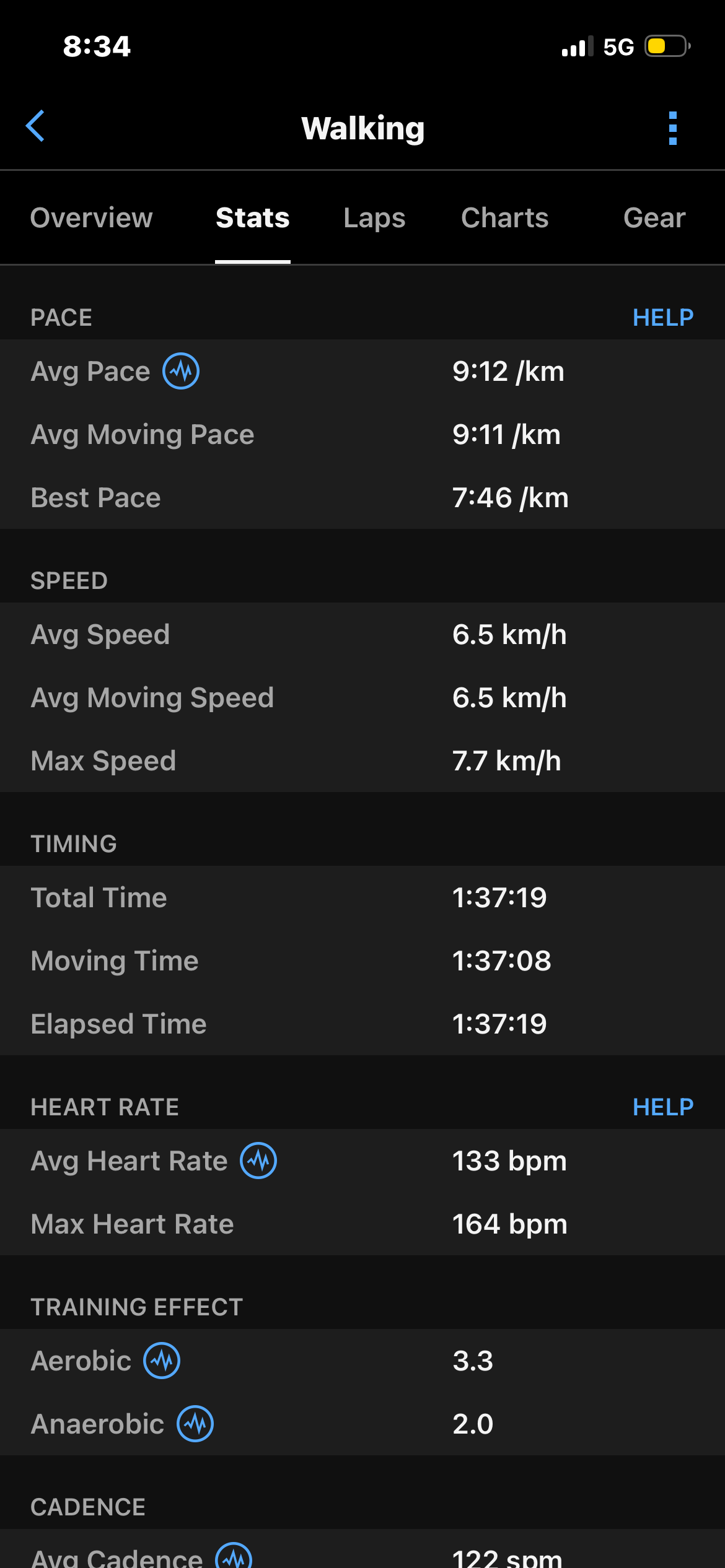Select the Stats tab
This screenshot has width=725, height=1568.
click(x=252, y=218)
